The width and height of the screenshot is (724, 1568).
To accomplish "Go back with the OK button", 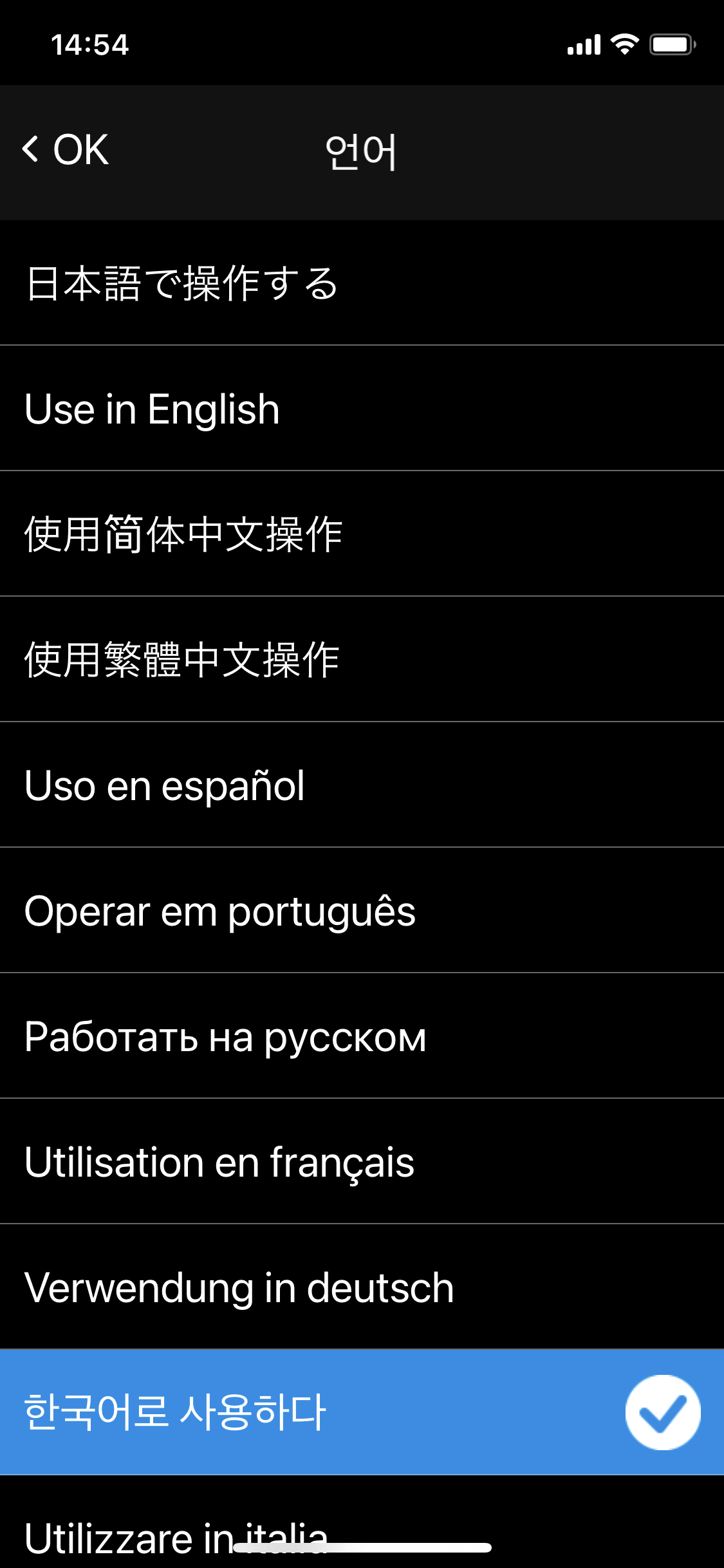I will (x=66, y=150).
